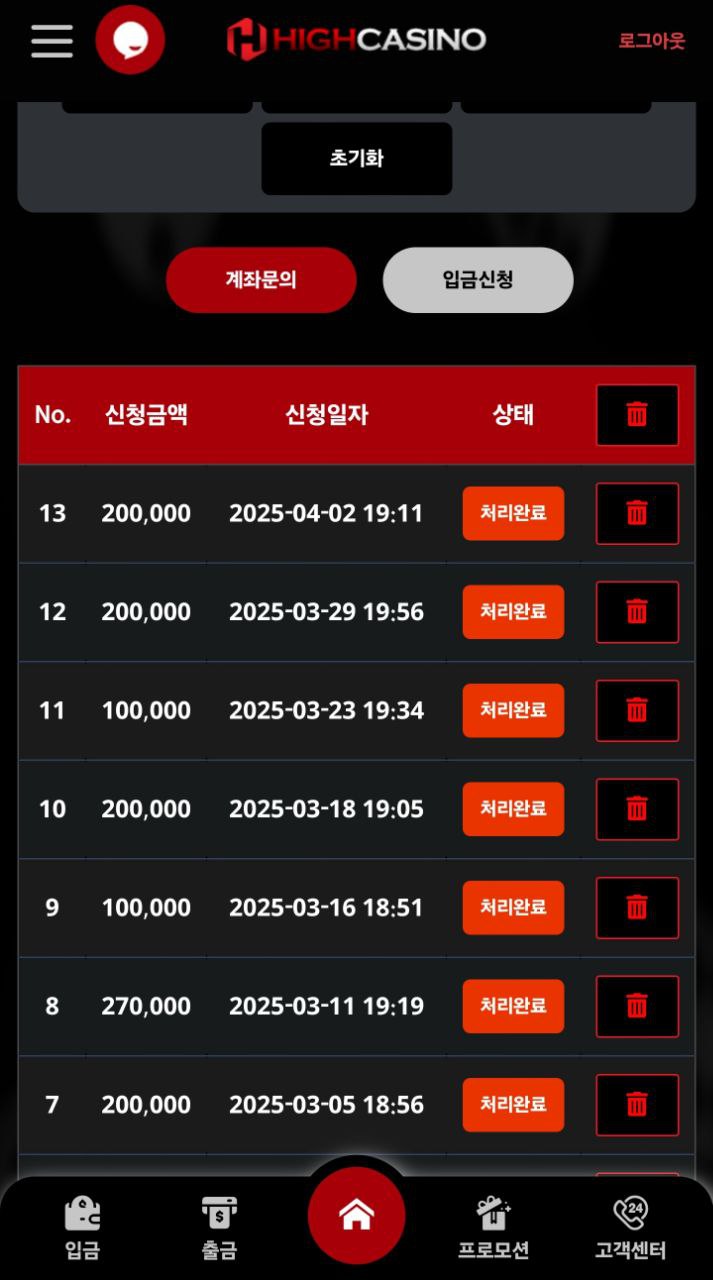Open the 프로모션 promotions tab
This screenshot has height=1280, width=713.
pos(493,1228)
